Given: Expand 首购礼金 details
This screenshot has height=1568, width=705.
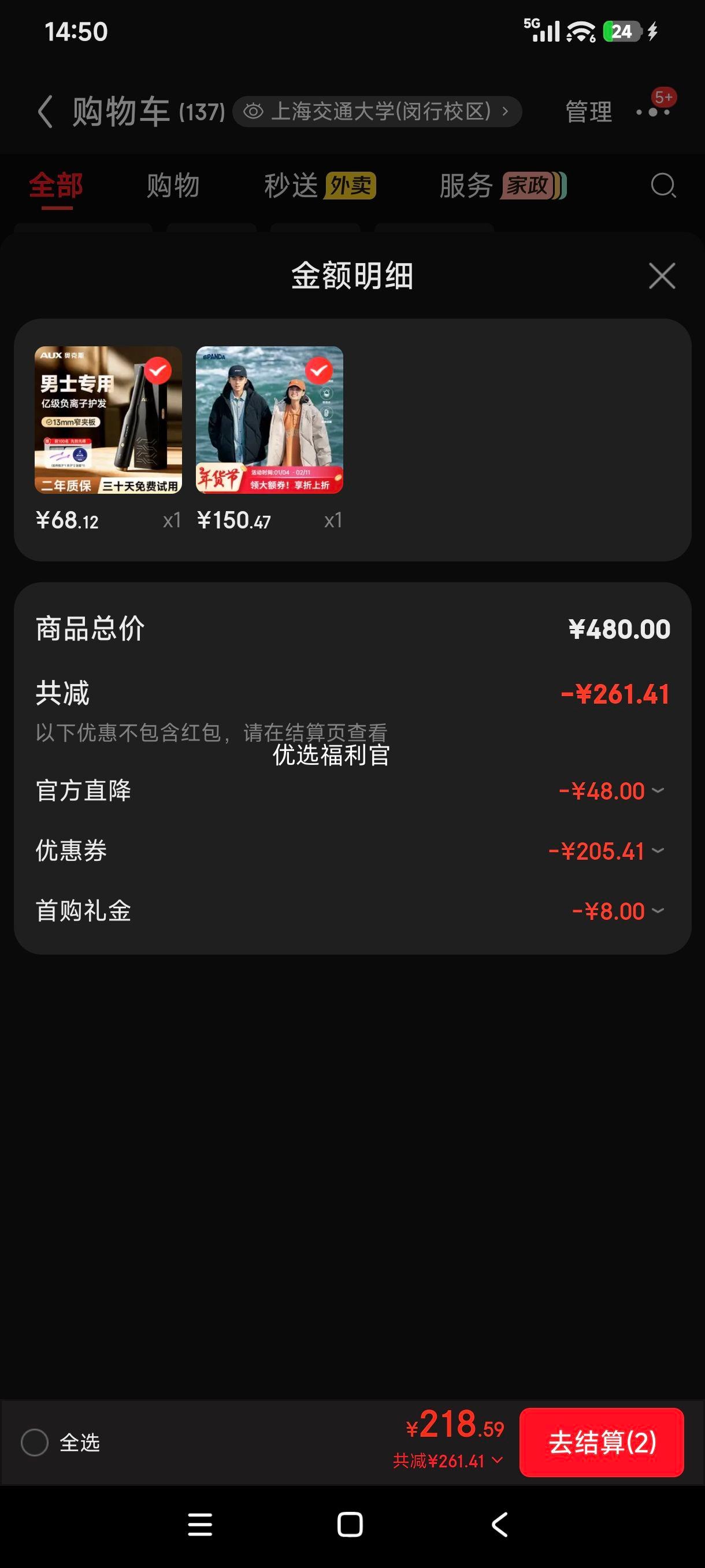Looking at the screenshot, I should (658, 911).
